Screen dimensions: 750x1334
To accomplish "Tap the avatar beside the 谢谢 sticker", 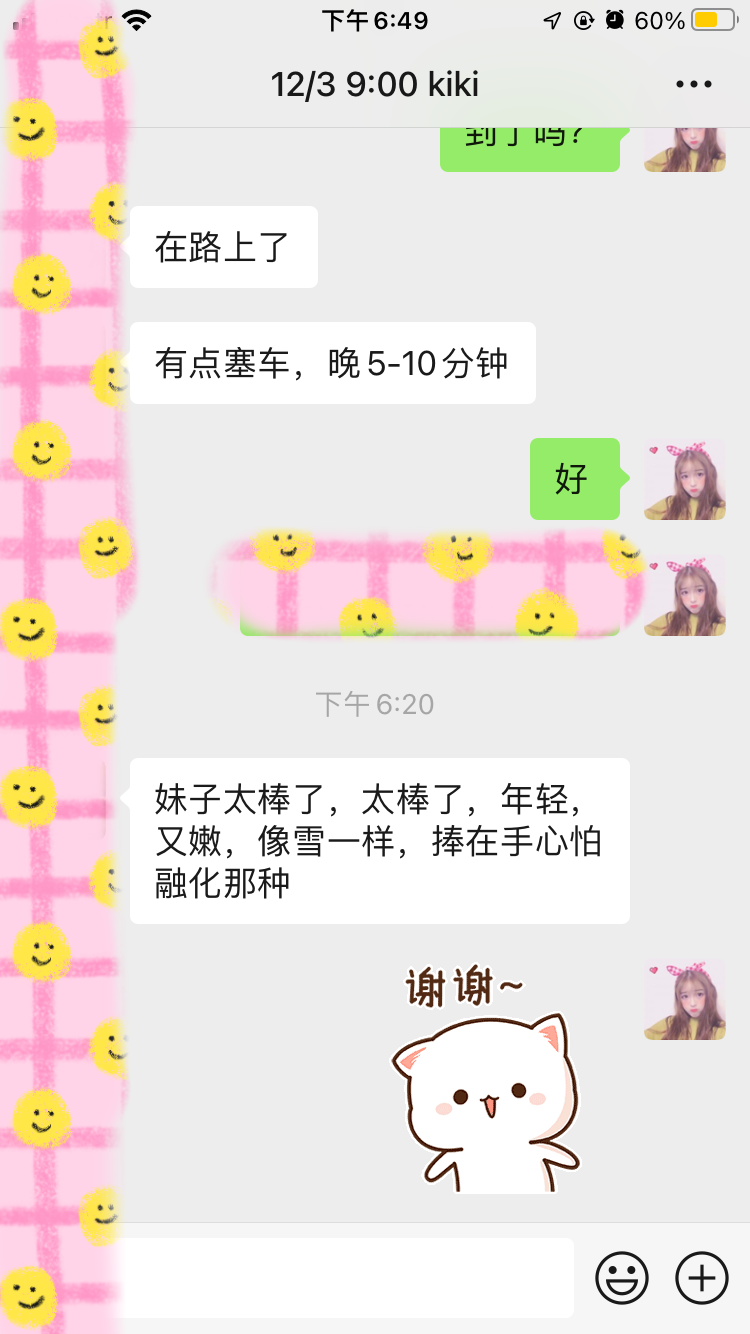I will [685, 999].
